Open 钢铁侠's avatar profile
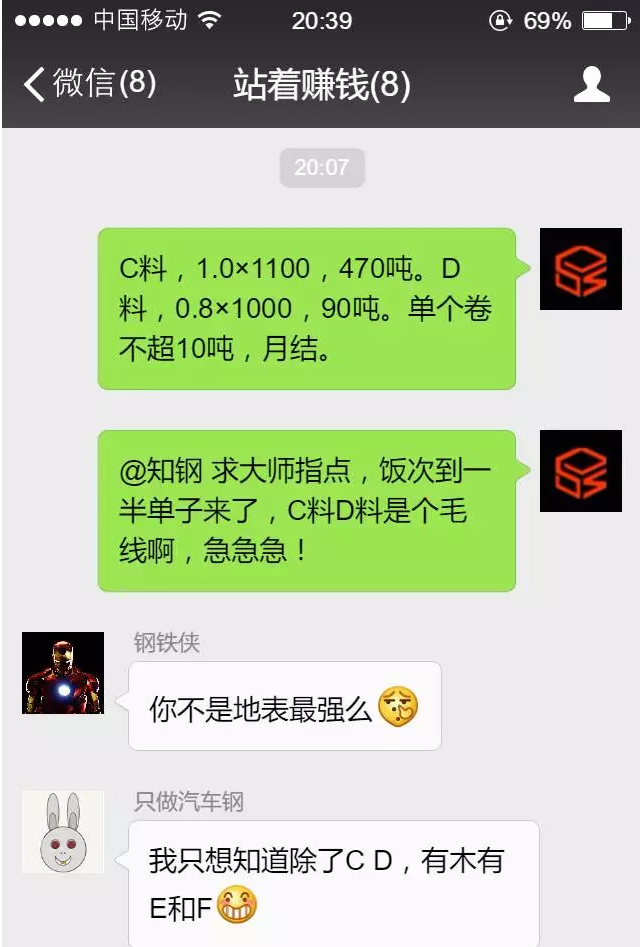This screenshot has height=947, width=640. 63,672
